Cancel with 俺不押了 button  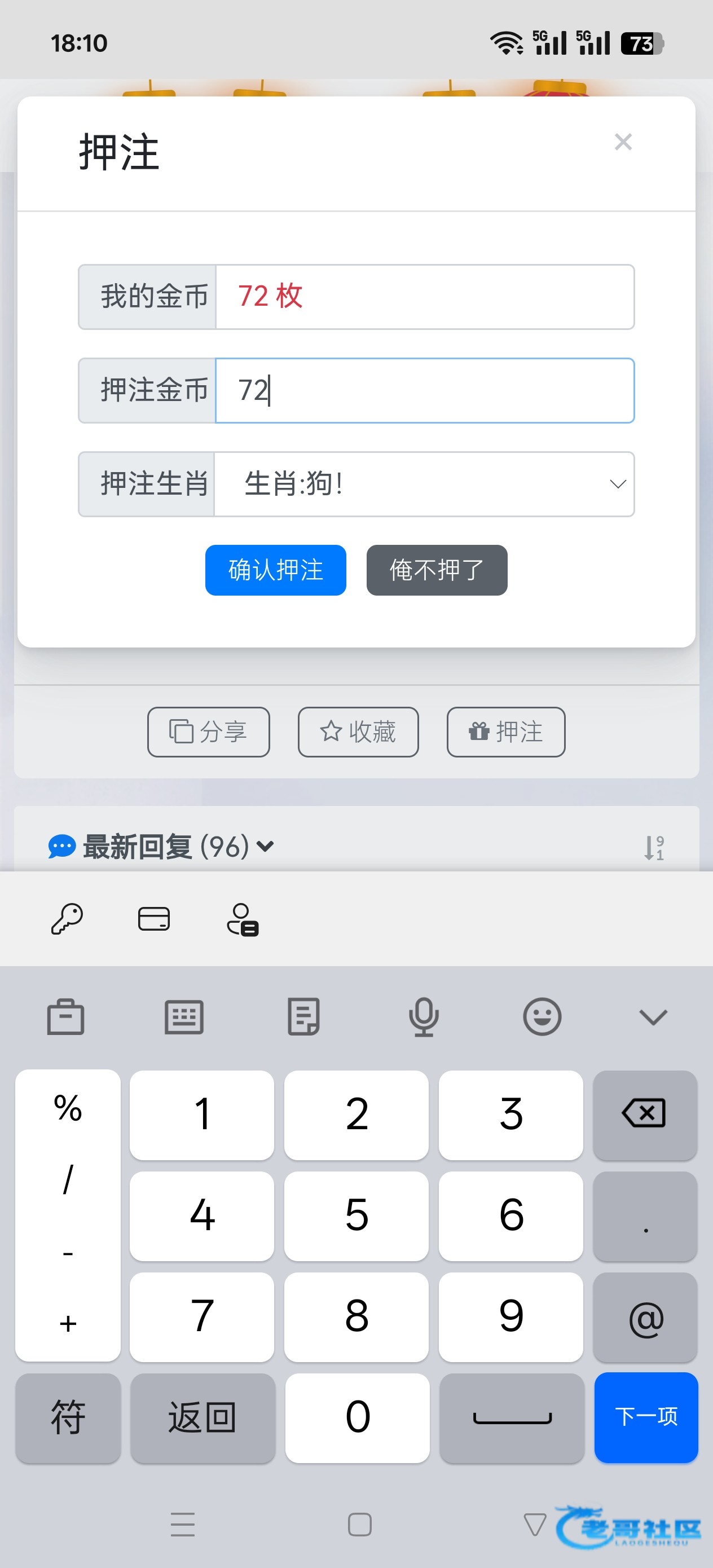pyautogui.click(x=437, y=570)
